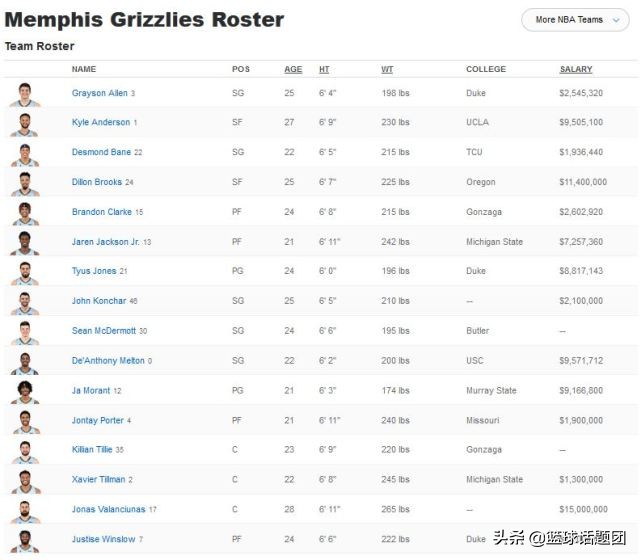
Task: Open the More NBA Teams dropdown
Action: point(575,20)
